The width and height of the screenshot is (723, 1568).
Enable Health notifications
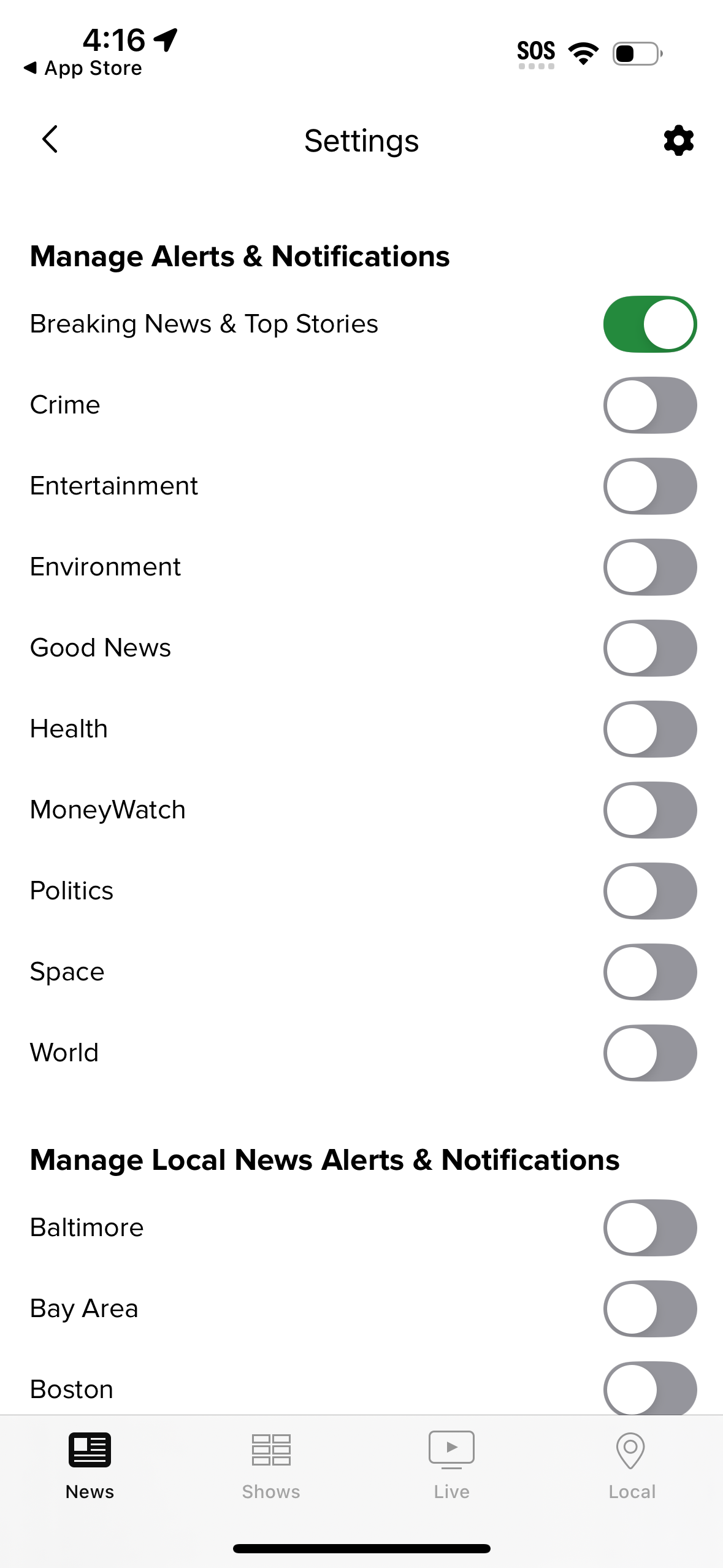[x=650, y=729]
